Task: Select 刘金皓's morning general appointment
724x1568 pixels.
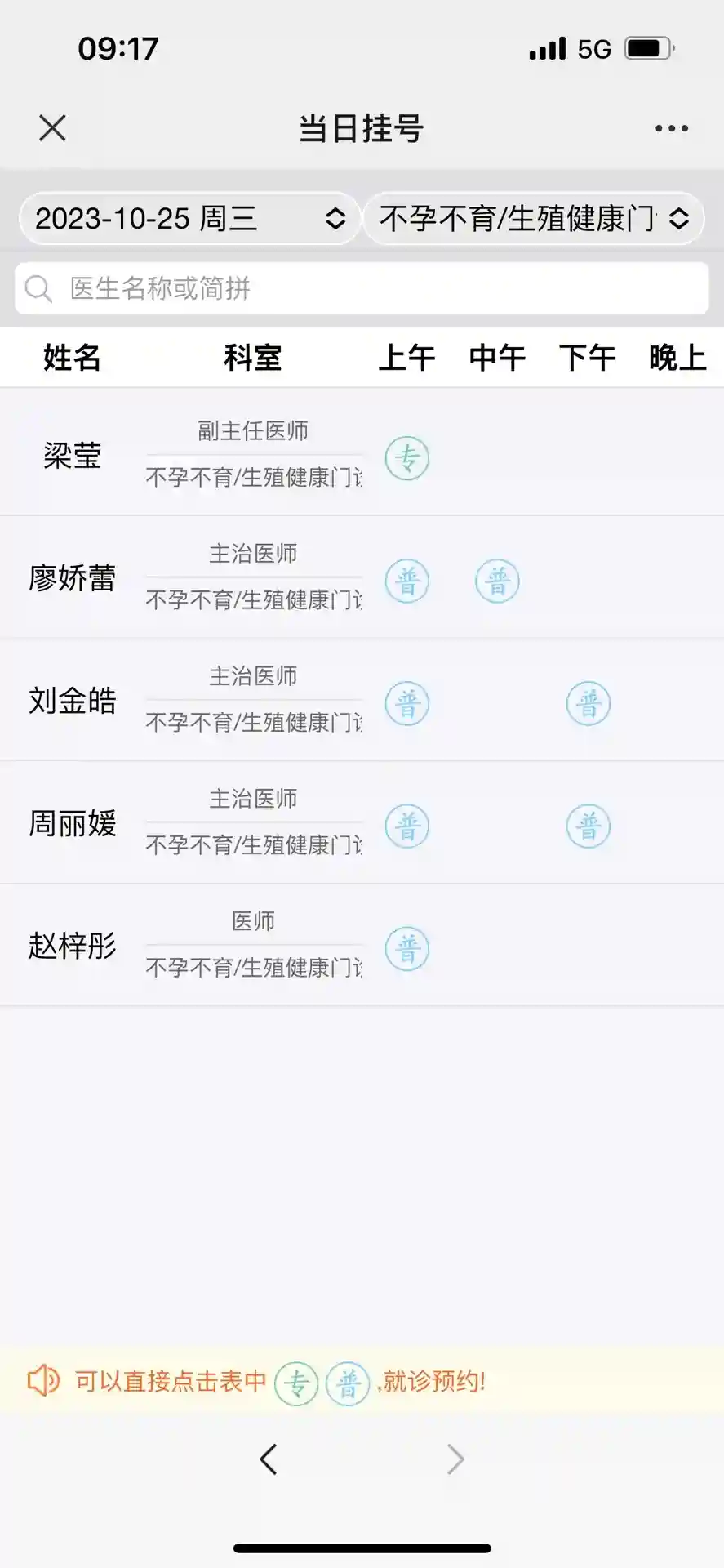Action: pos(407,704)
